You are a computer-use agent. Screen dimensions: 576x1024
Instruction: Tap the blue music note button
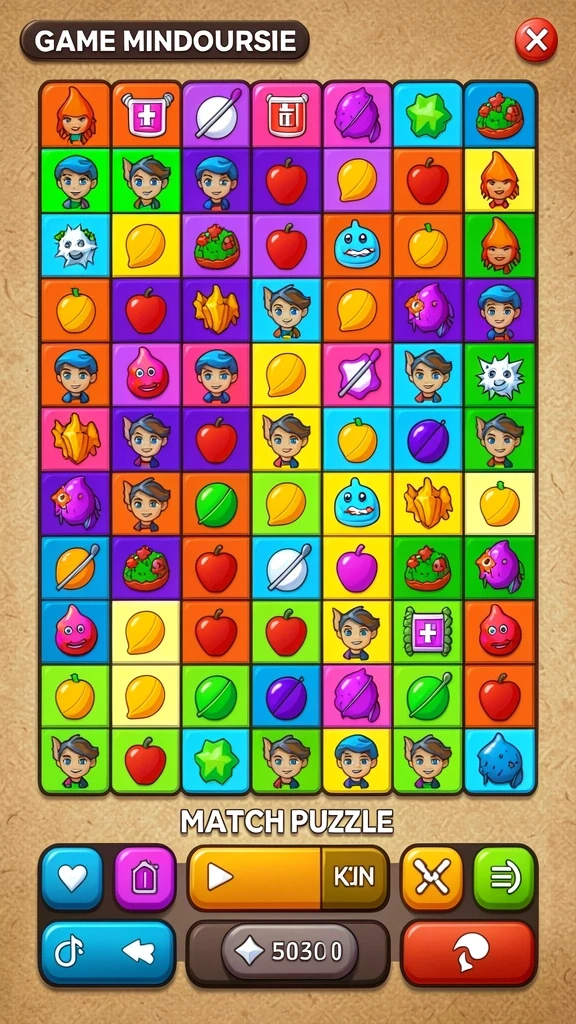108,952
